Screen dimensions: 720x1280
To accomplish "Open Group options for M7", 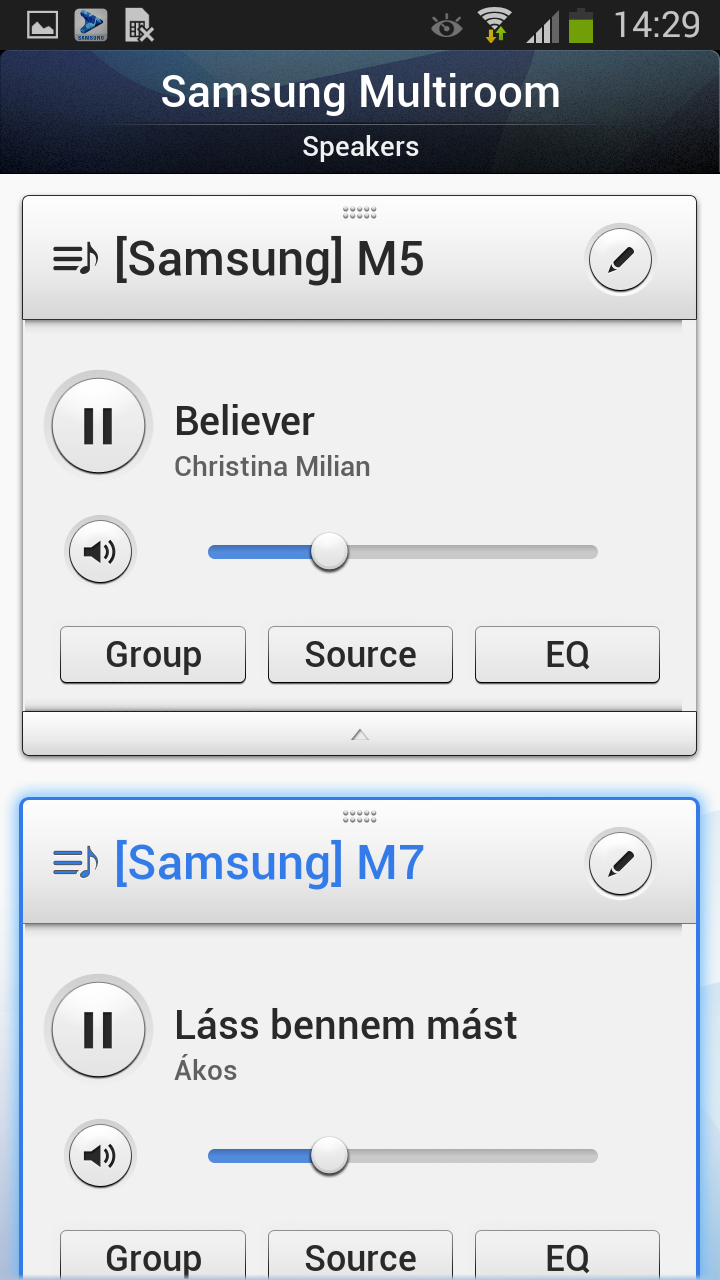I will (153, 1257).
